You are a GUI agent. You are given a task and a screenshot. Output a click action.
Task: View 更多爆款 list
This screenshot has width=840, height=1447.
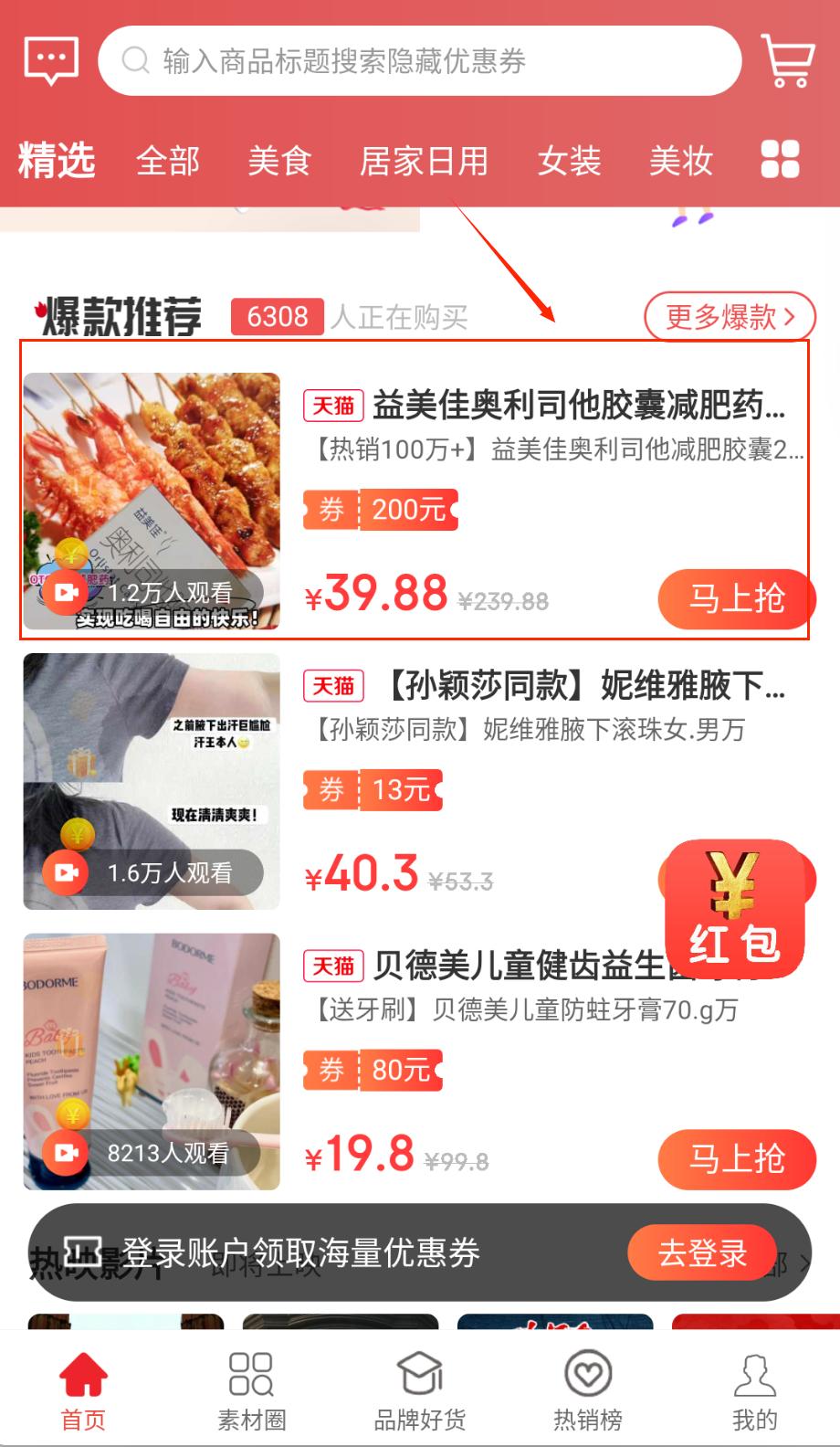730,317
